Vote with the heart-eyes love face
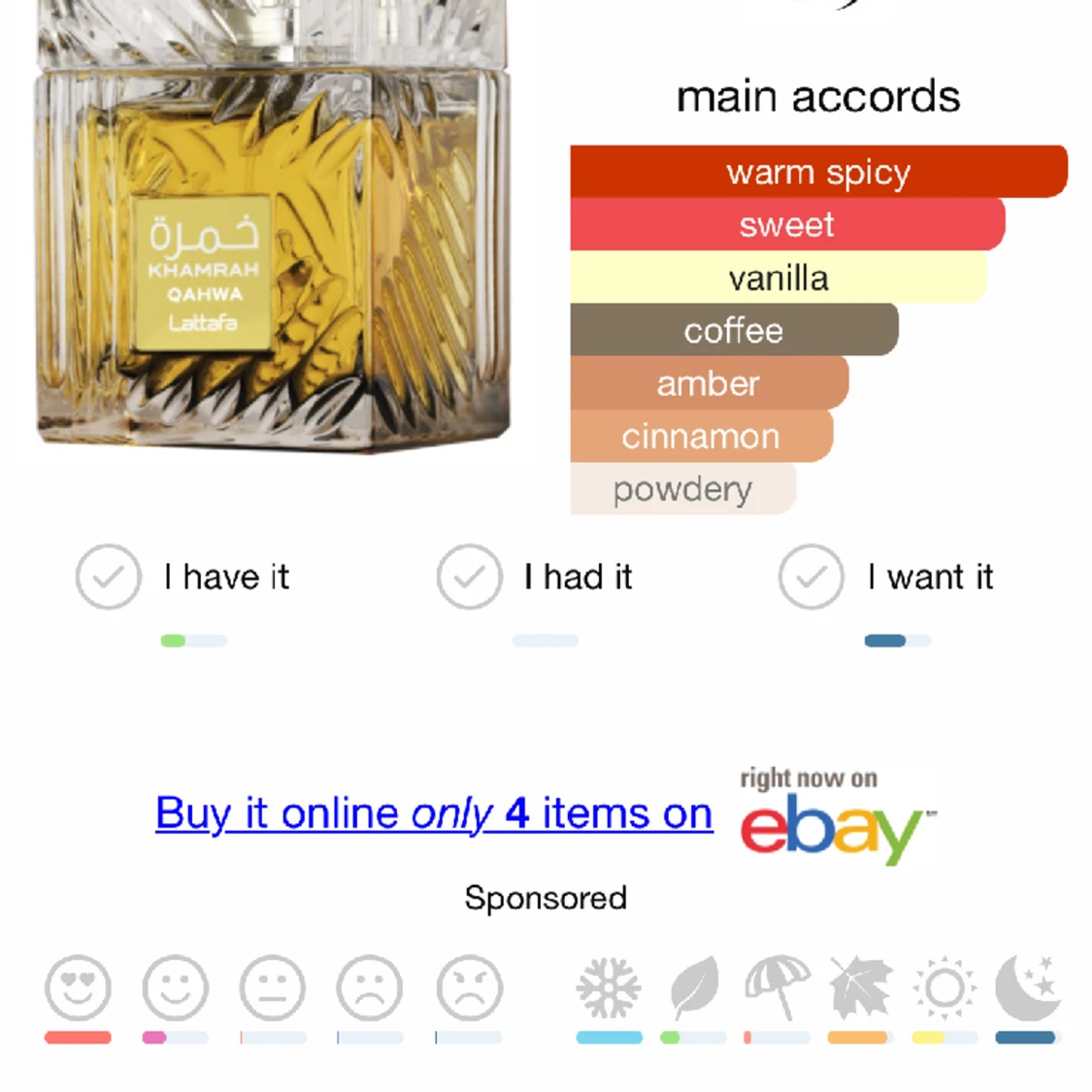The width and height of the screenshot is (1092, 1092). pyautogui.click(x=78, y=988)
